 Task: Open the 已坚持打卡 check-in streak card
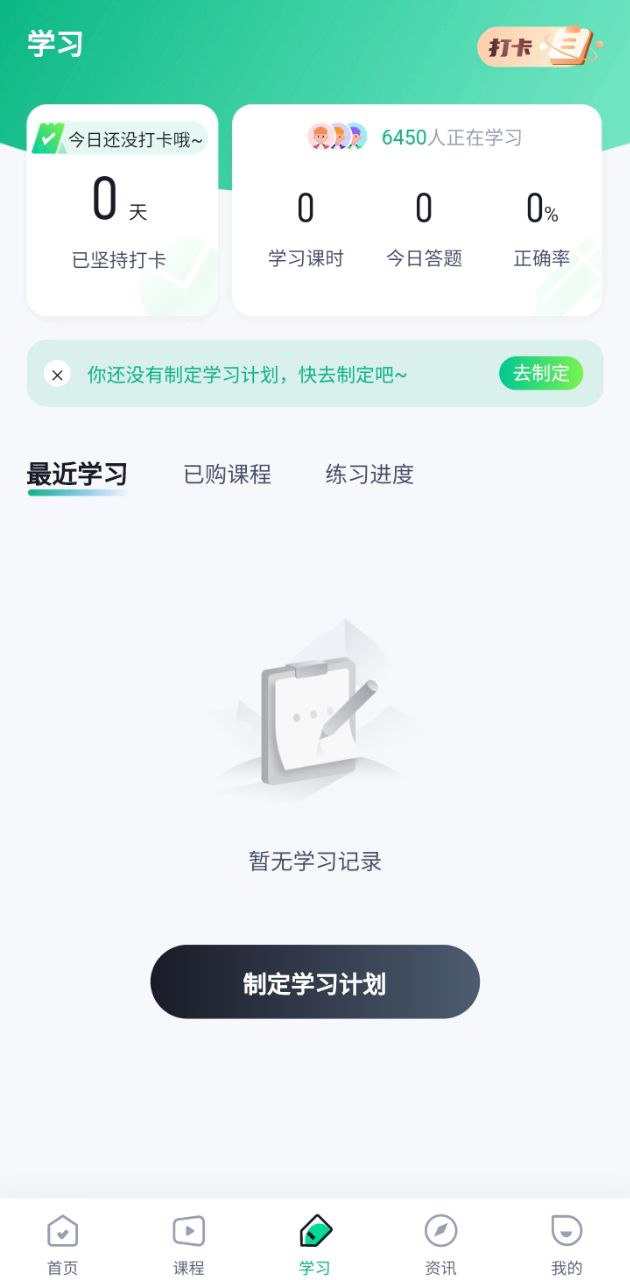pos(122,212)
